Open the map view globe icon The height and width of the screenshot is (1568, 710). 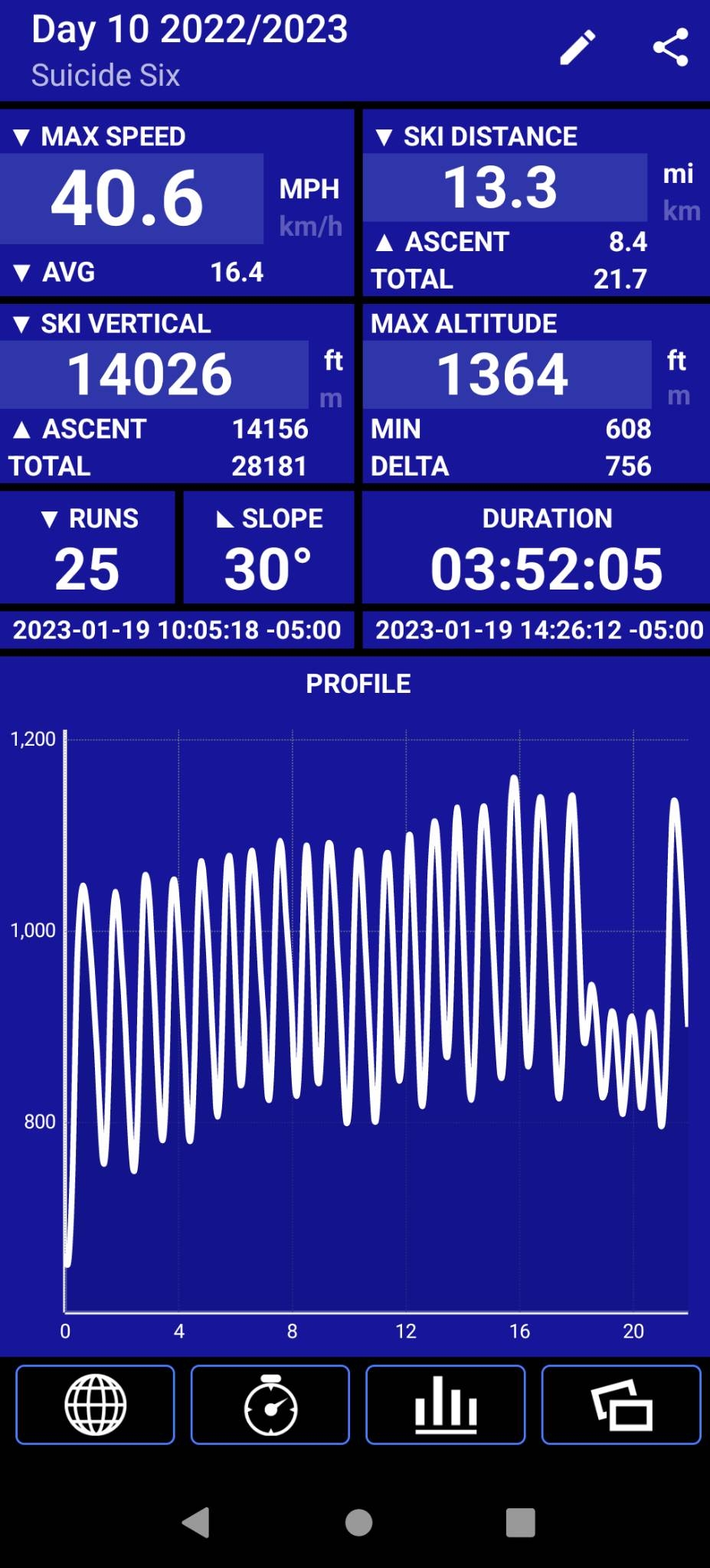(94, 1405)
